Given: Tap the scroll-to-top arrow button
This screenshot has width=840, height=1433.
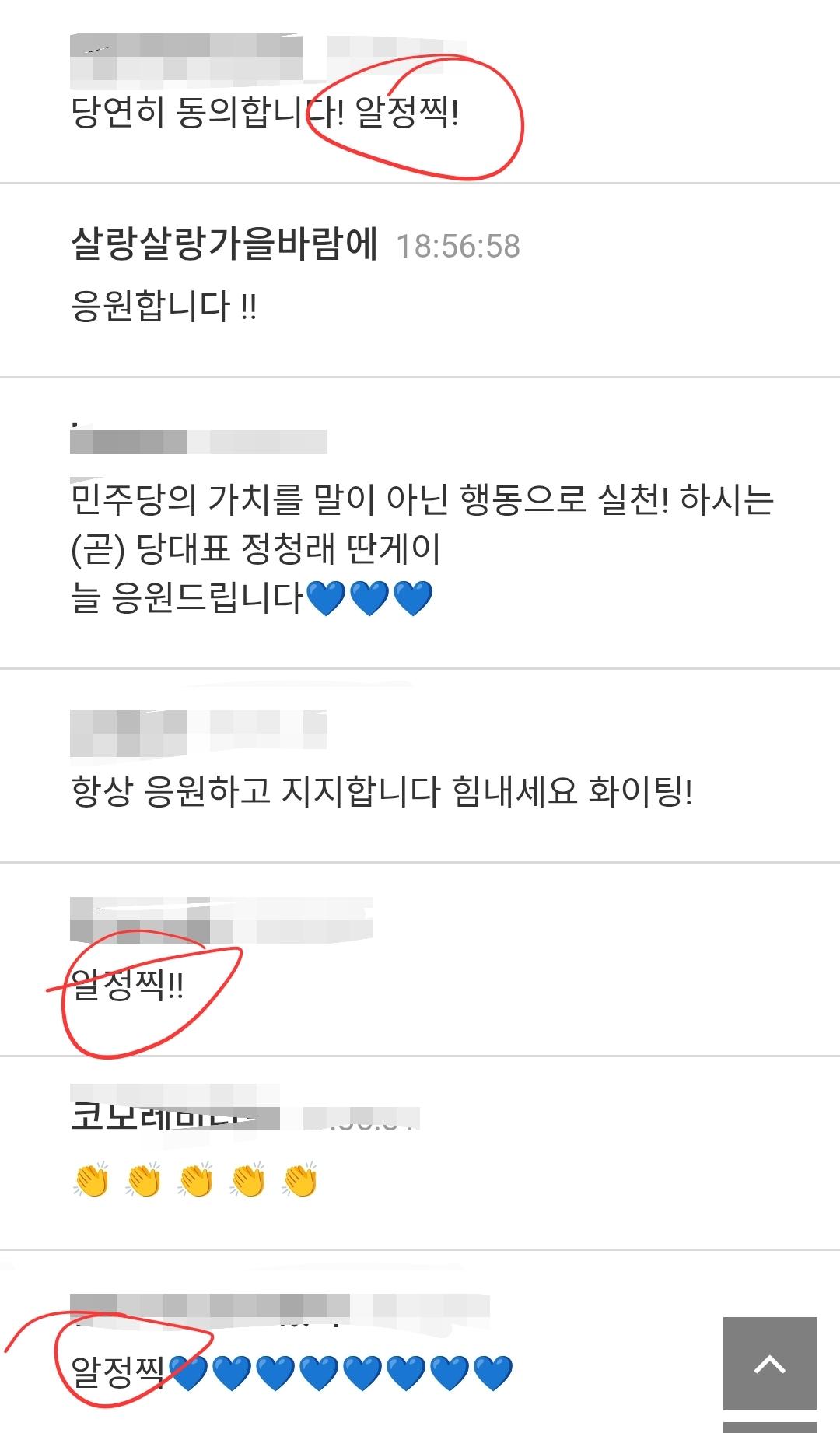Looking at the screenshot, I should (769, 1363).
